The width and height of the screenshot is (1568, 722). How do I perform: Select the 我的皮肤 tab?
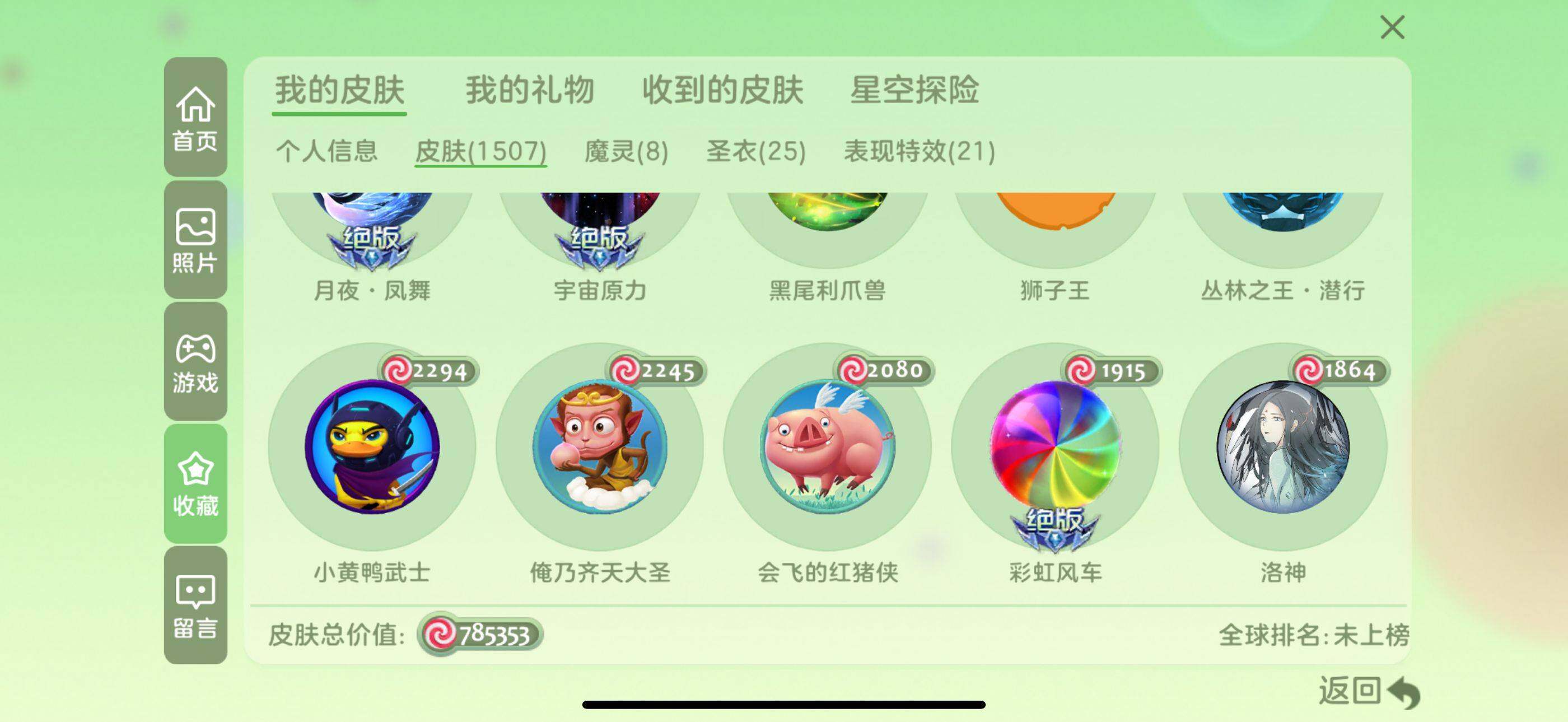(339, 91)
